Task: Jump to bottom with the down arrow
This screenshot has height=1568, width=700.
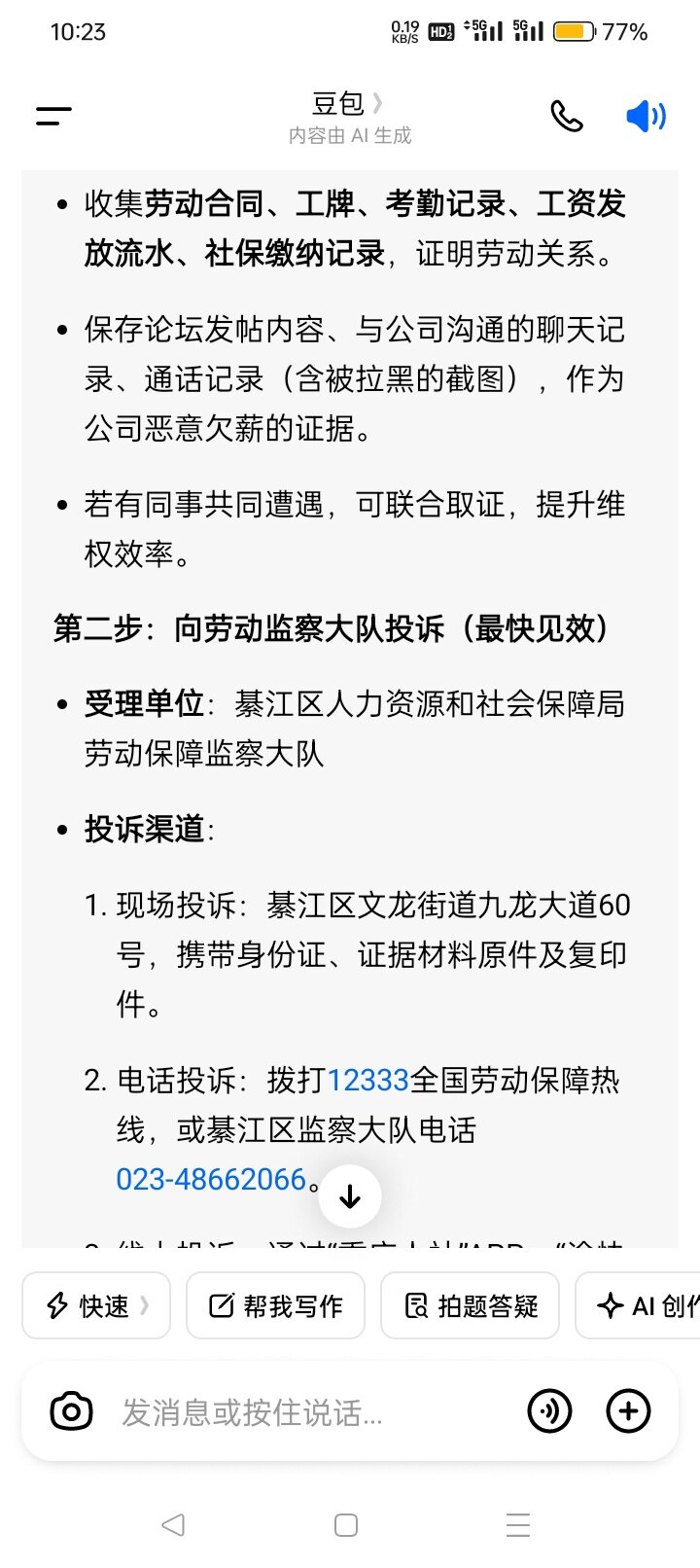Action: coord(350,1197)
